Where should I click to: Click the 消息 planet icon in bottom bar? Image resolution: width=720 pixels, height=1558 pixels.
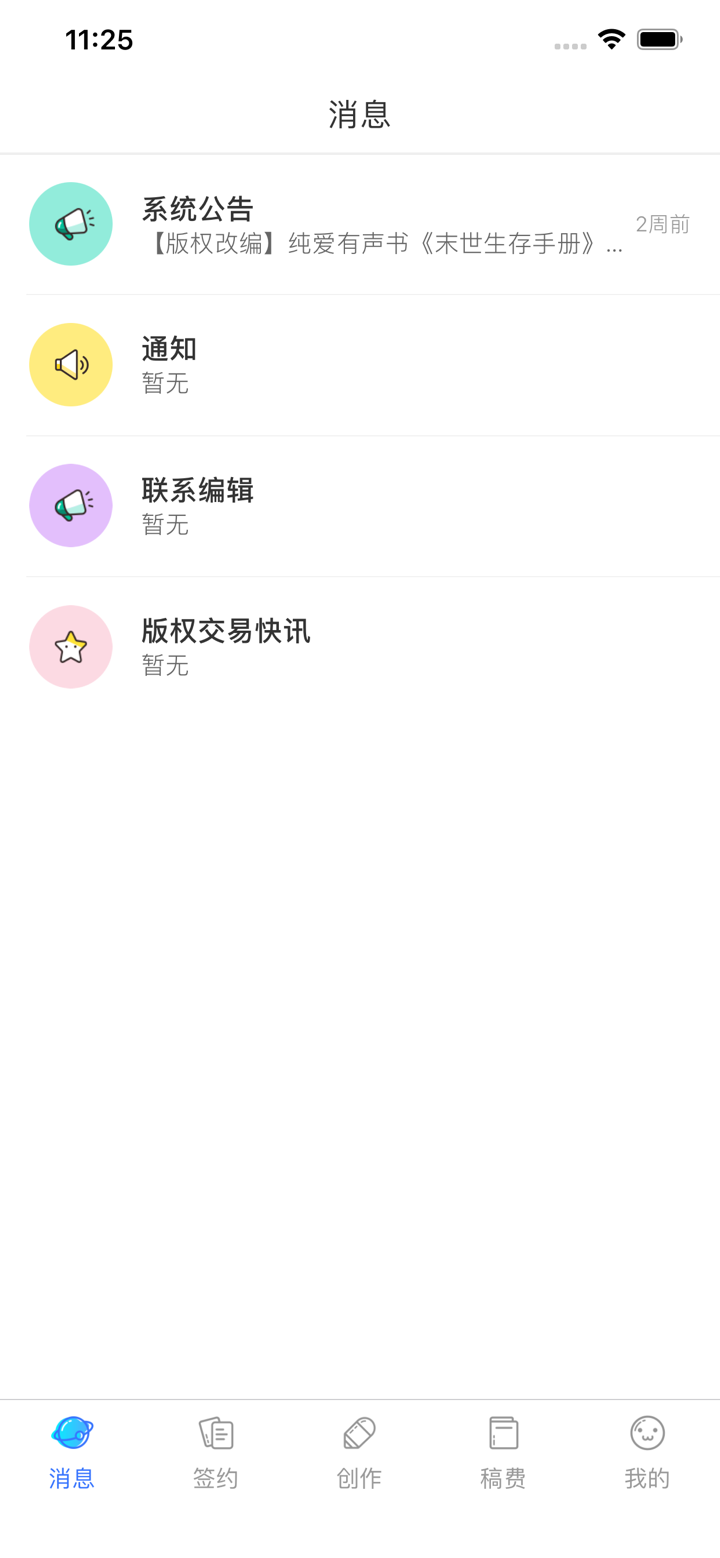(x=71, y=1434)
